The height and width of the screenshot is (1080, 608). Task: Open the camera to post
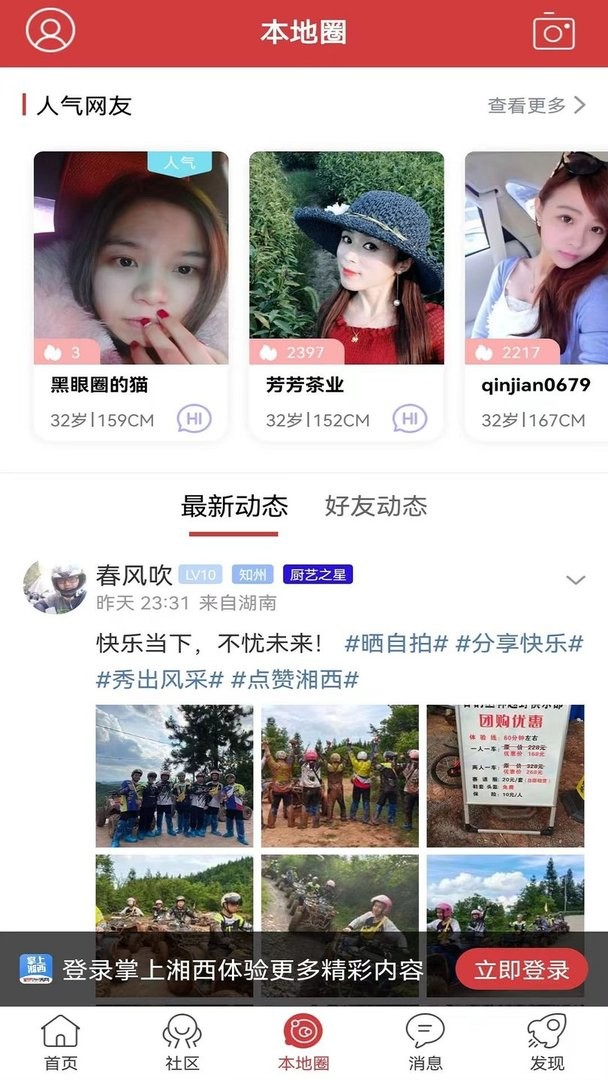point(553,32)
